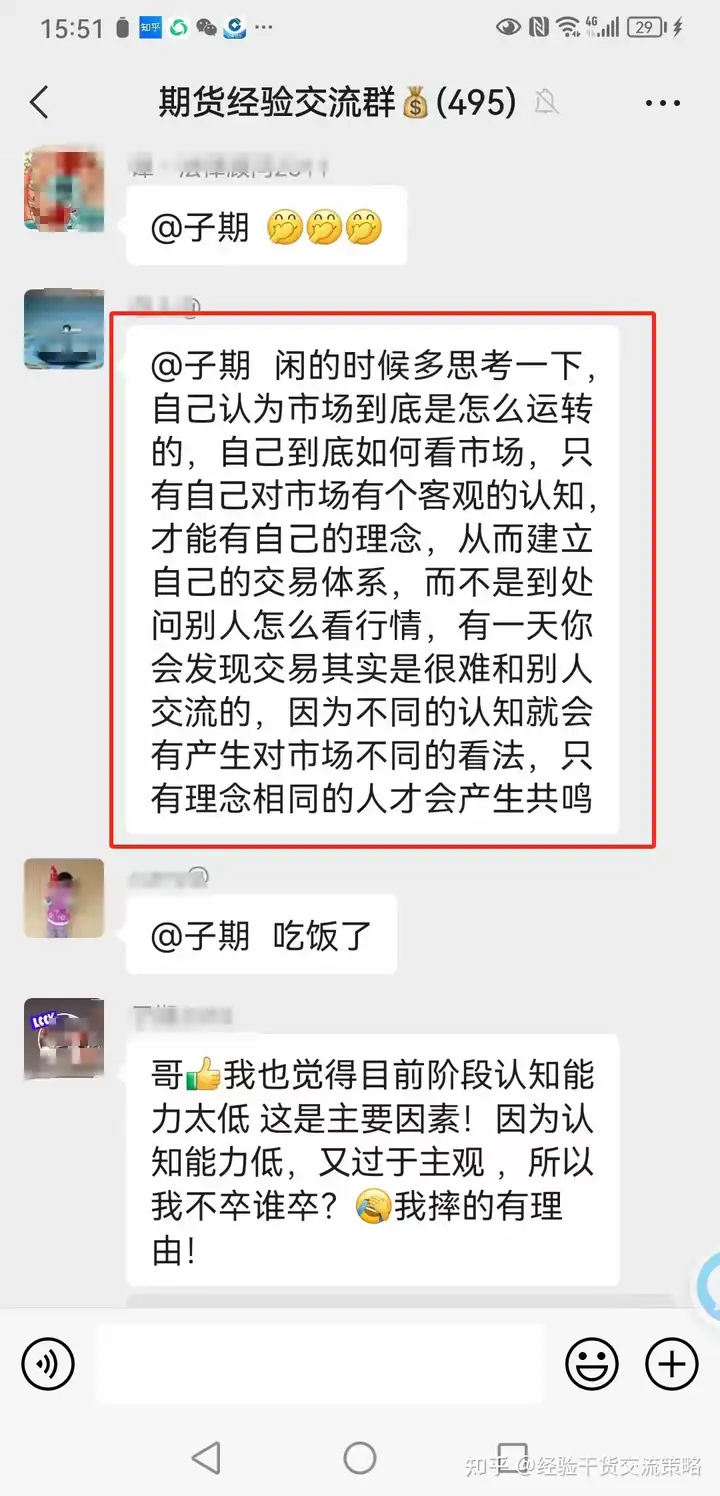The height and width of the screenshot is (1496, 720).
Task: Go back from the group chat
Action: pos(39,103)
